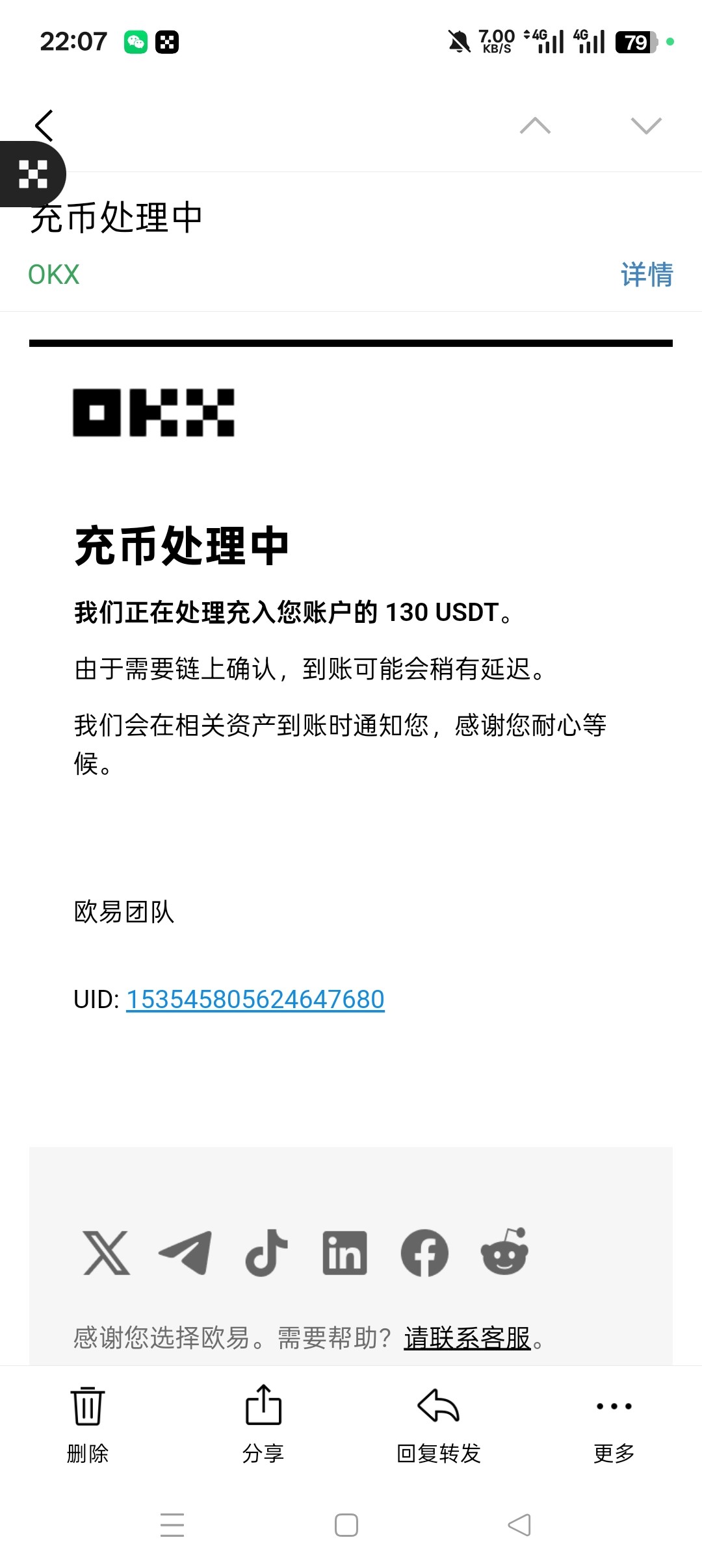
Task: Jump to the next email
Action: pyautogui.click(x=645, y=125)
